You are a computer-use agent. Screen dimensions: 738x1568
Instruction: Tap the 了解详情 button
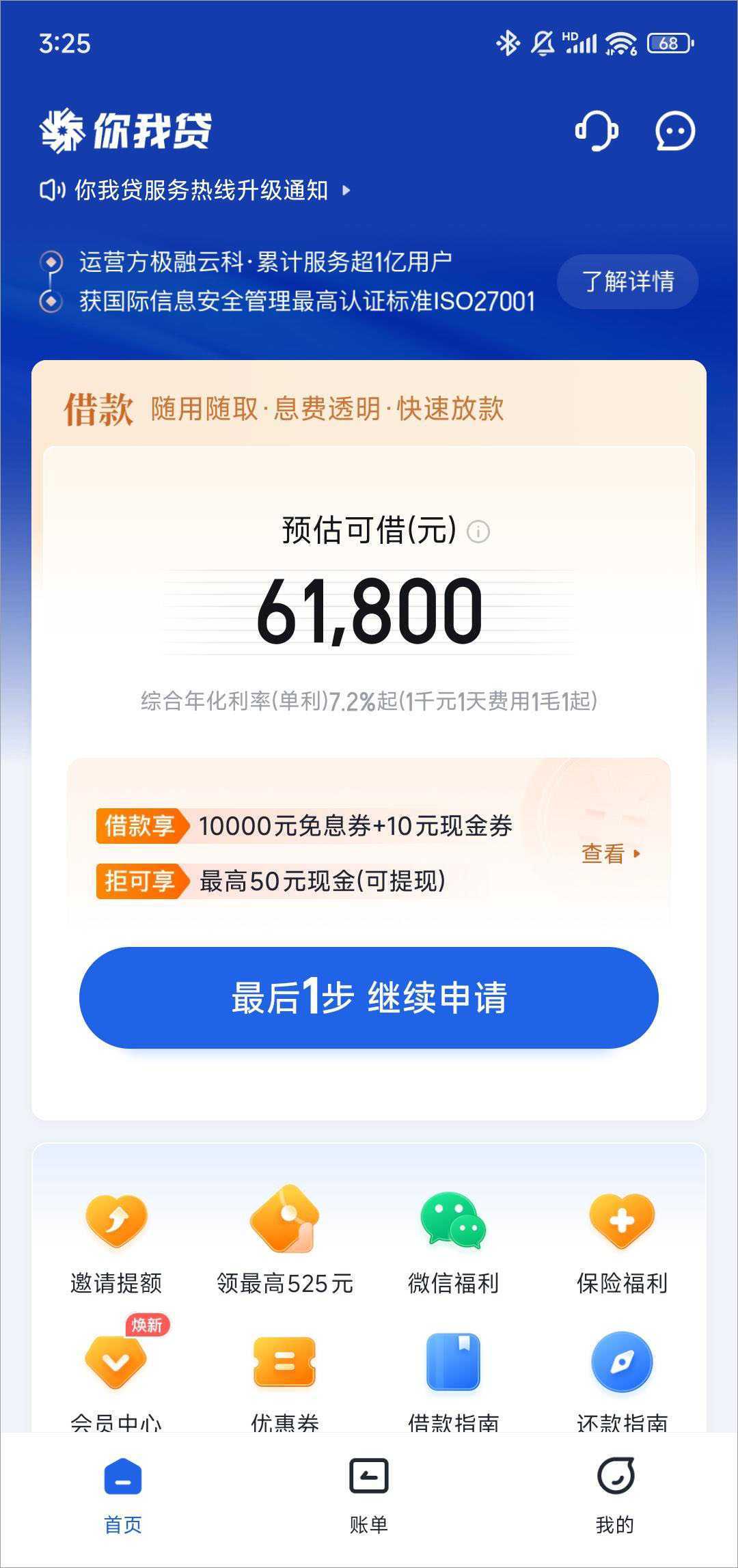(x=627, y=281)
